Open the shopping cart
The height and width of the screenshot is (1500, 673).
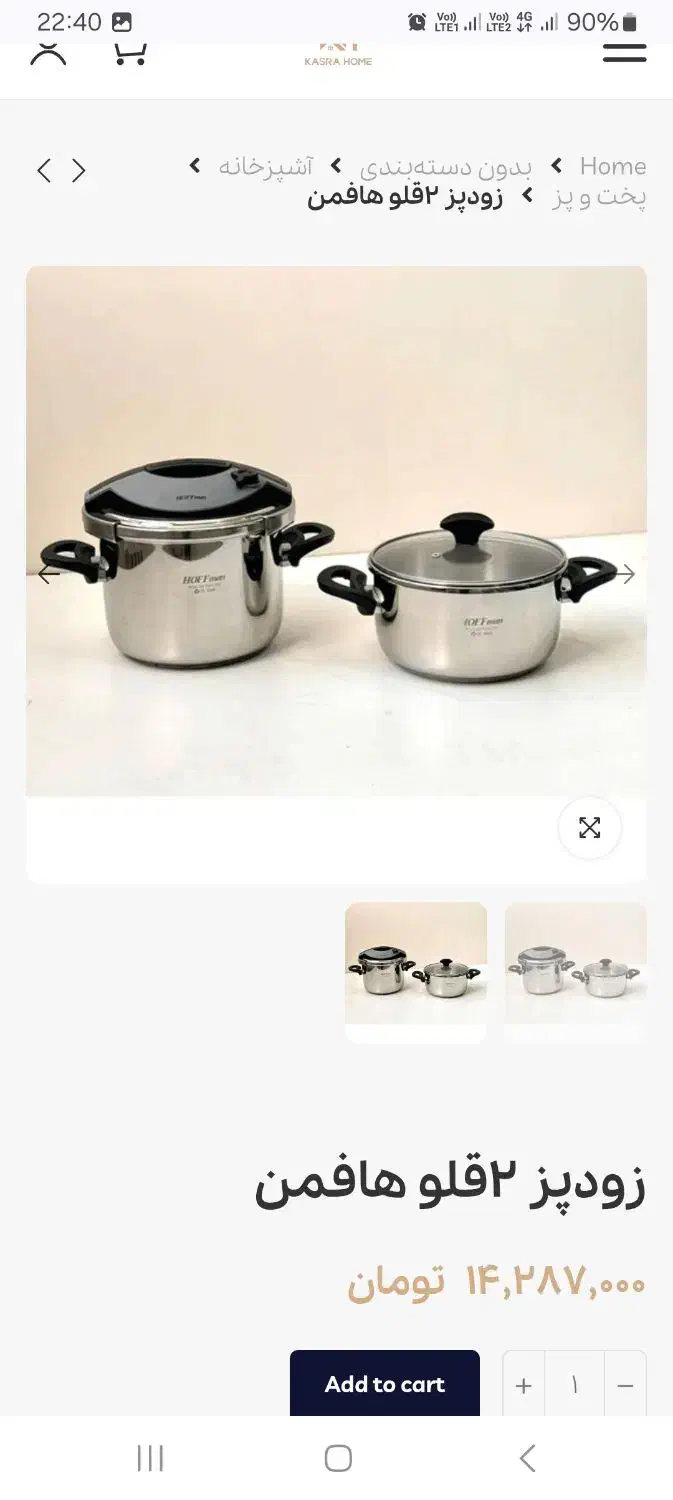click(130, 53)
